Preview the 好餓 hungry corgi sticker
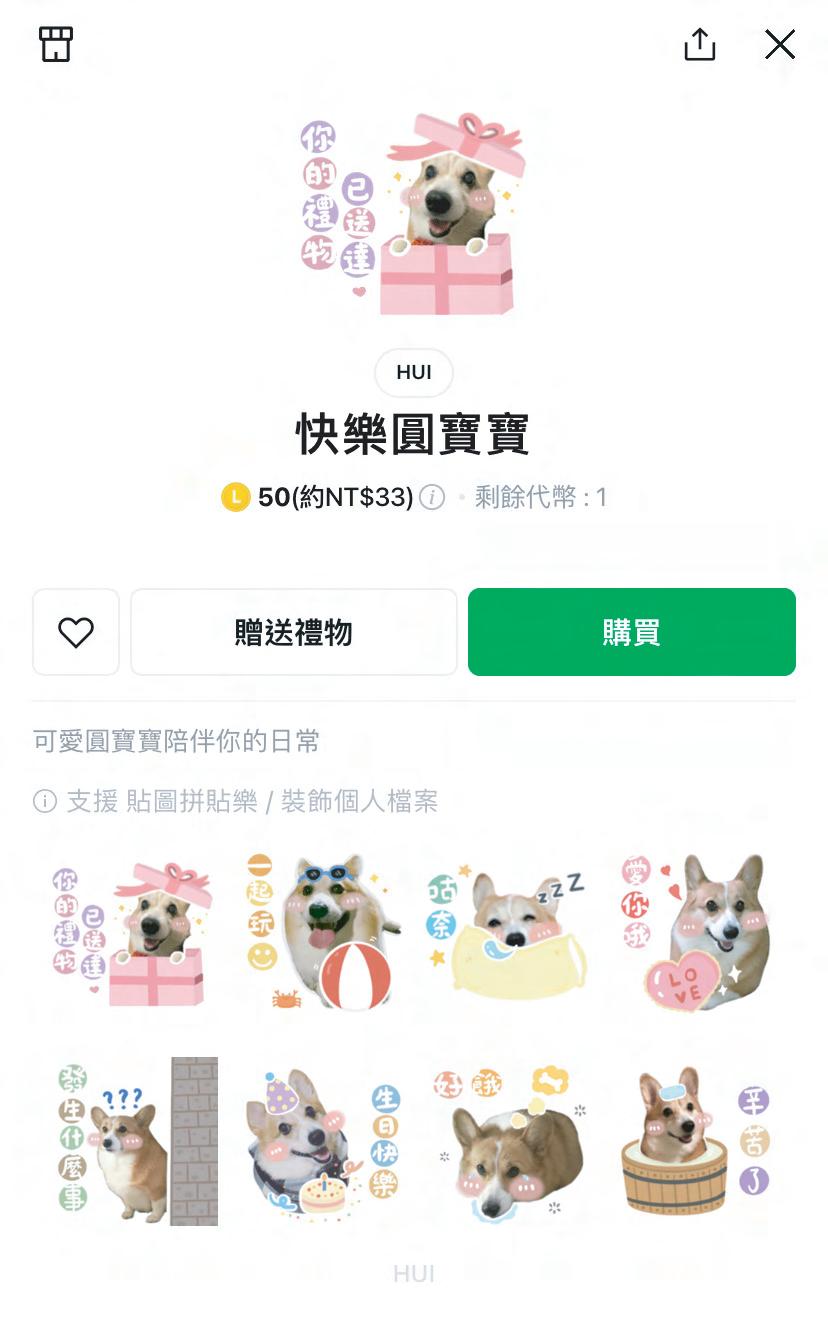 (507, 1142)
